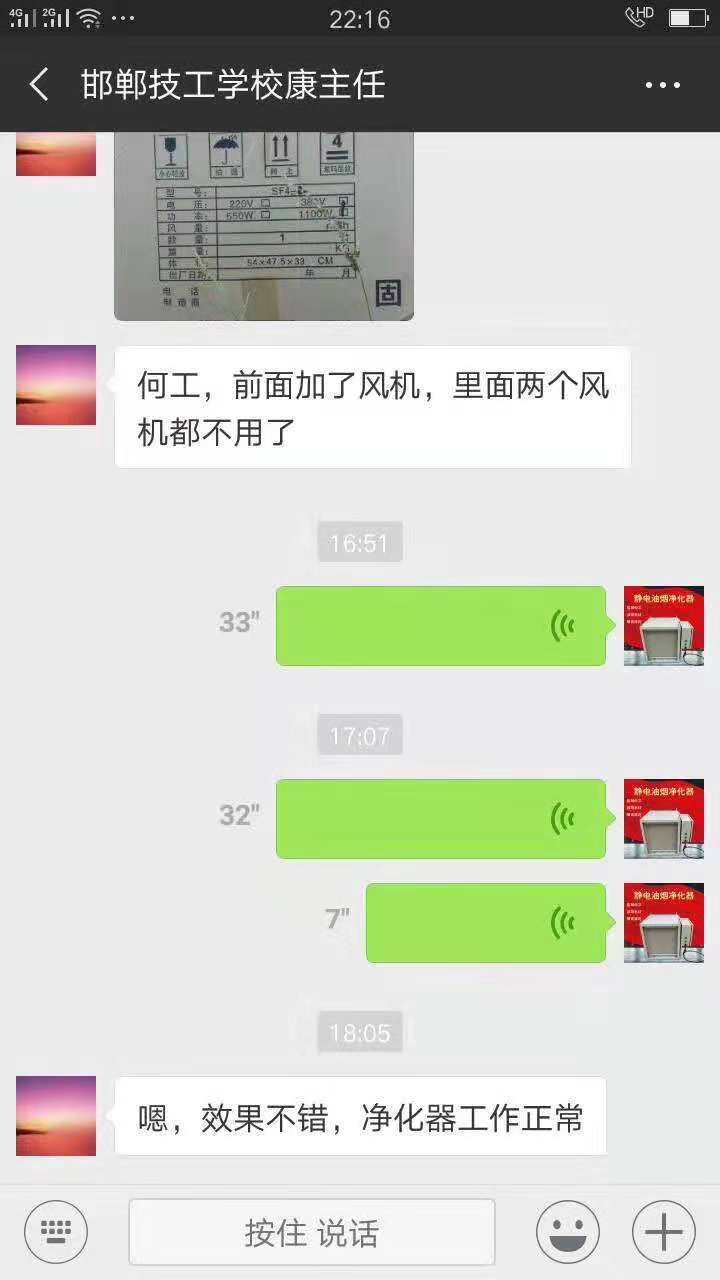
Task: Tap the chat title 邯郸技工学校康主任
Action: coord(210,85)
